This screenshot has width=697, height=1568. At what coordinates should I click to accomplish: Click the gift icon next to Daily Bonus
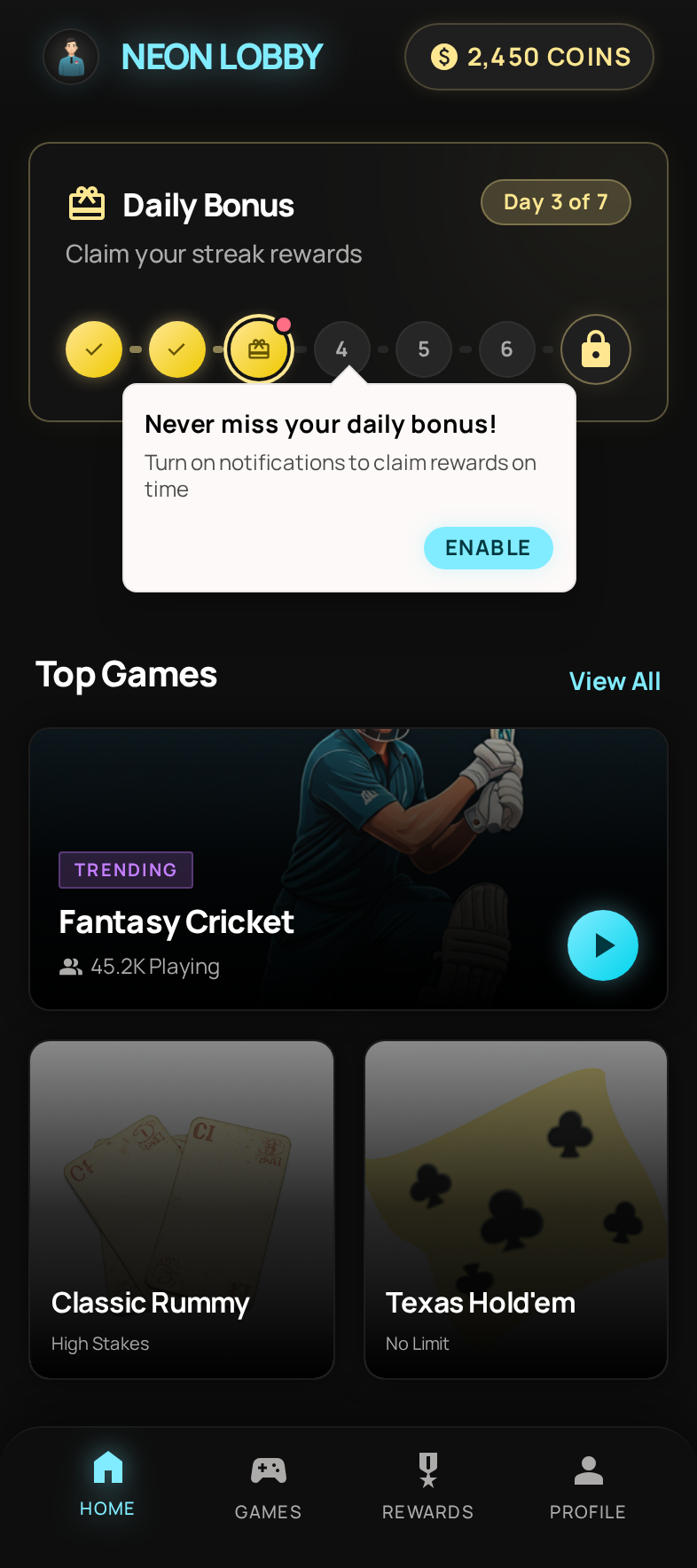click(x=85, y=203)
